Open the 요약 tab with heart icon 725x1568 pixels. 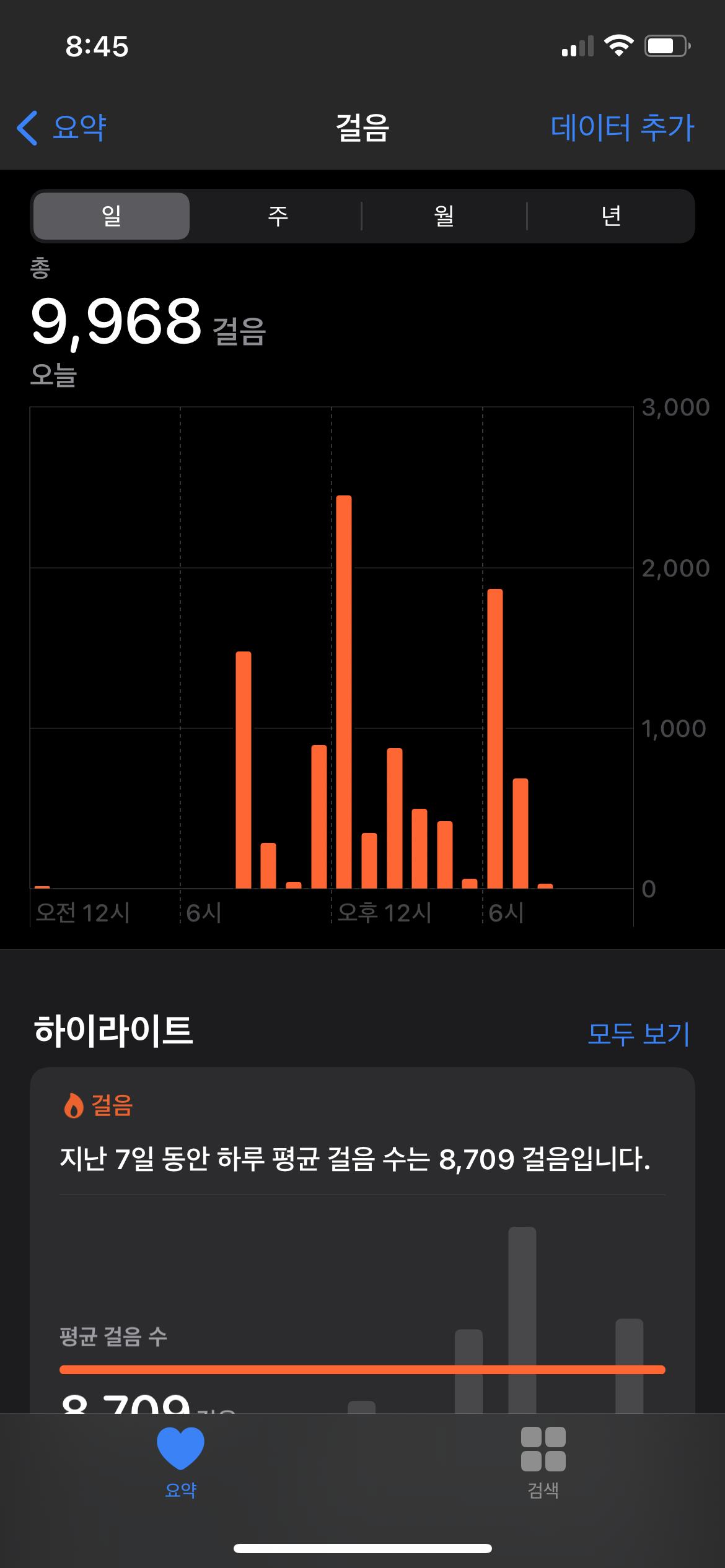coord(180,1461)
